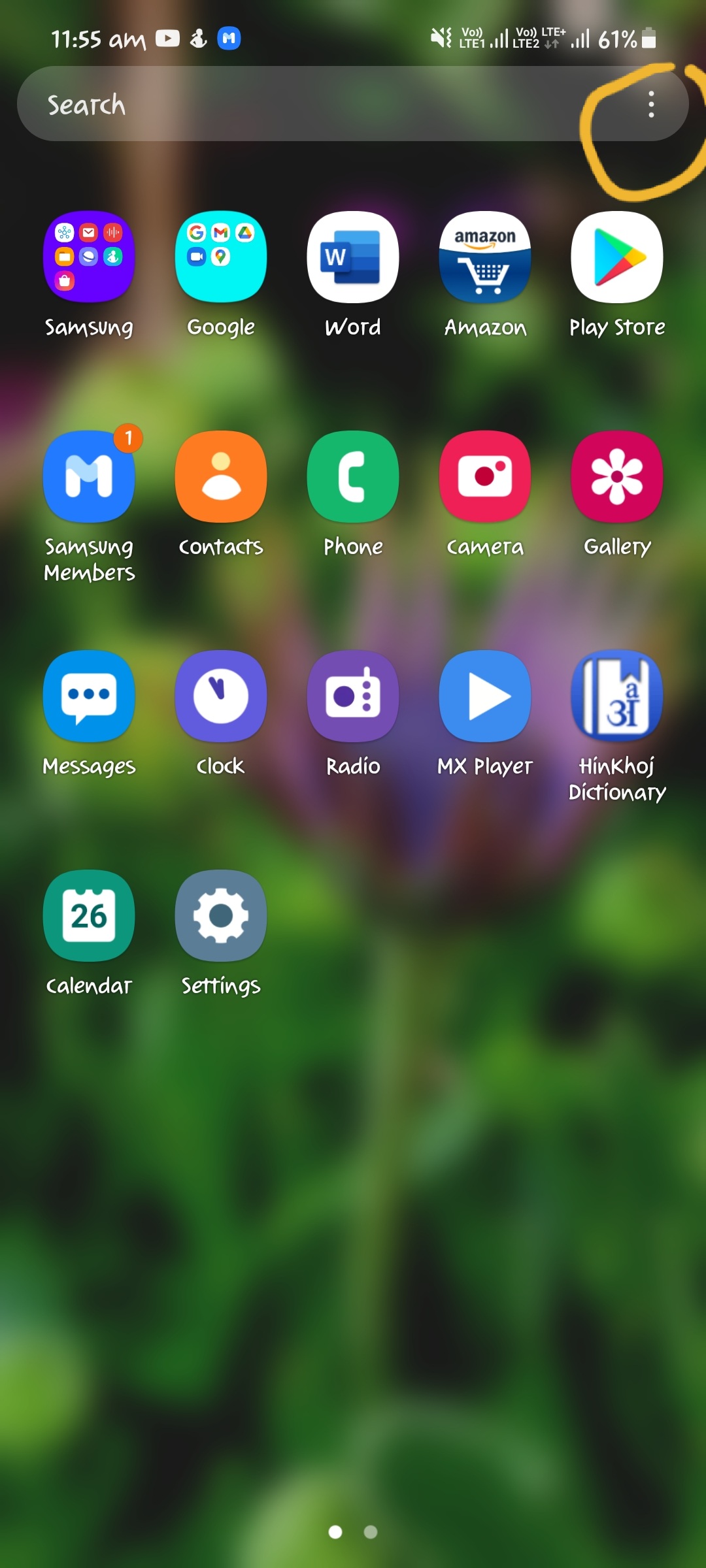Image resolution: width=706 pixels, height=1568 pixels.
Task: Open Samsung Members app
Action: click(89, 476)
